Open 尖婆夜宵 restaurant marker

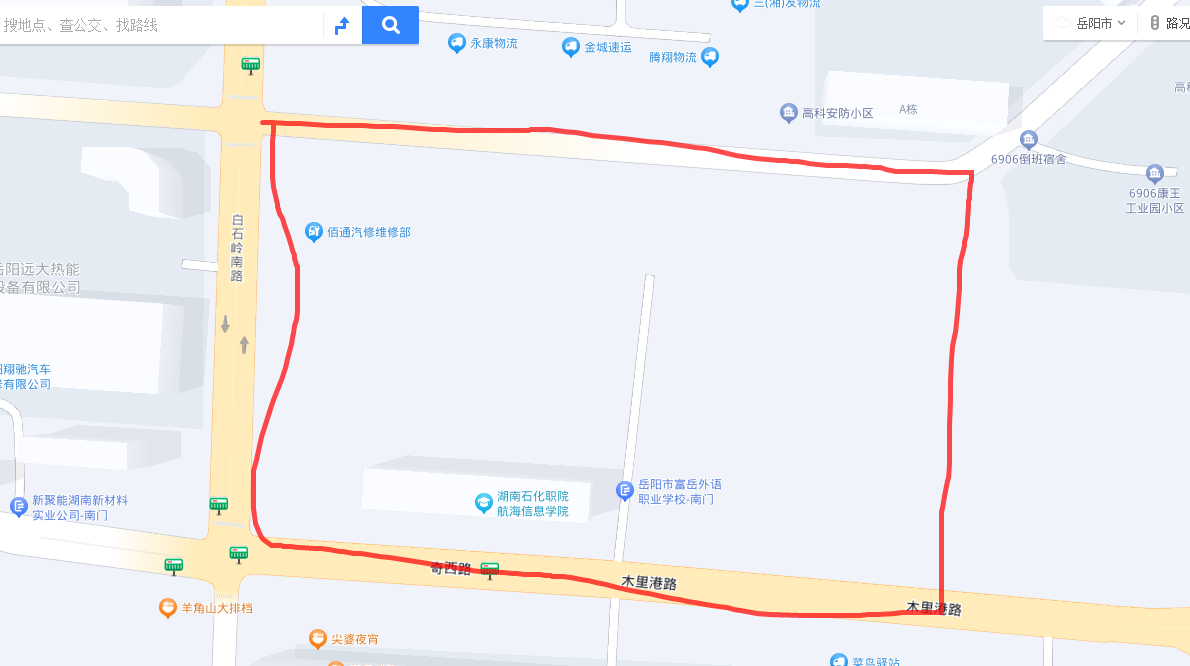317,638
